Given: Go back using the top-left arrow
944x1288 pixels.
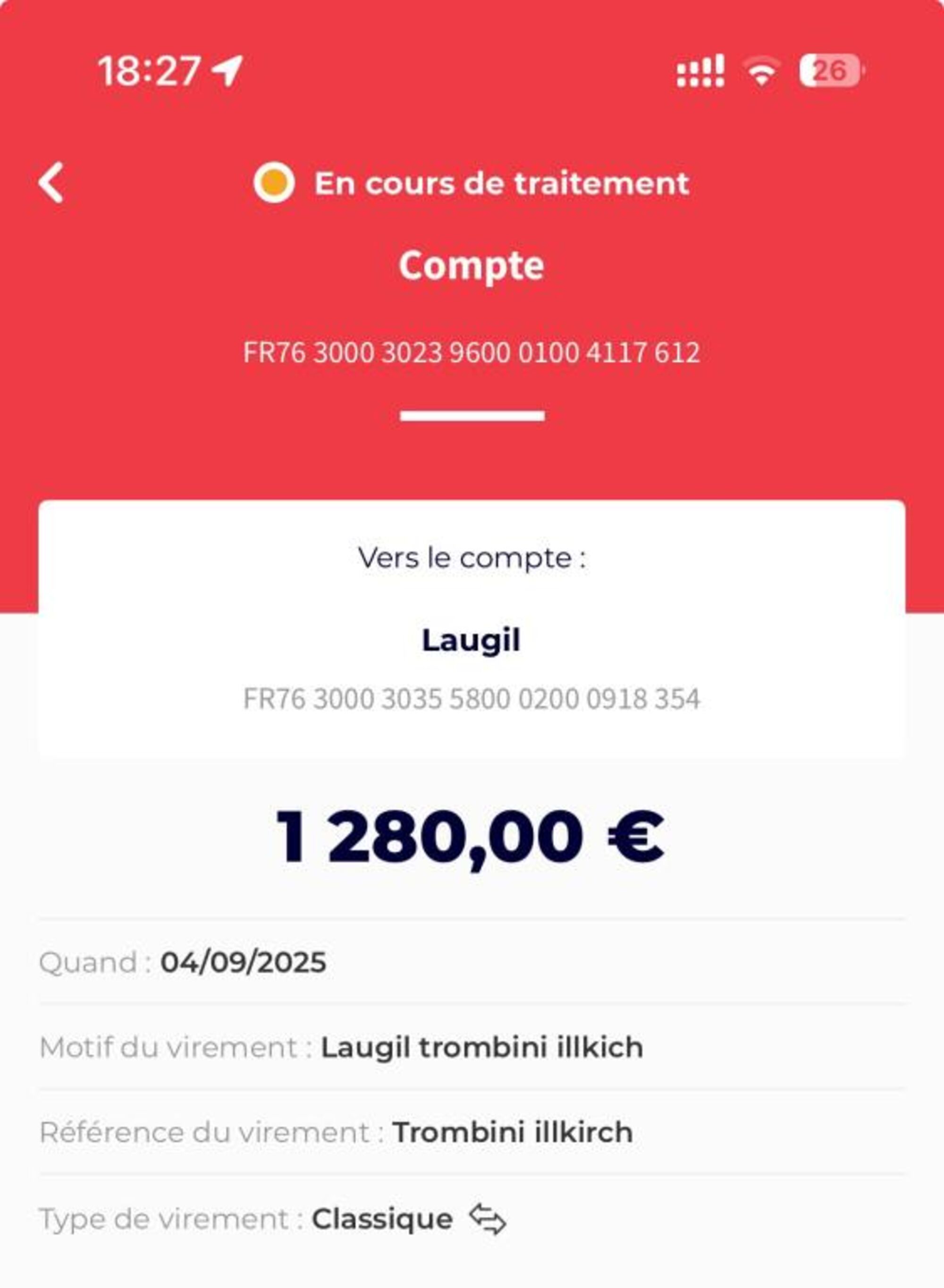Looking at the screenshot, I should 51,183.
